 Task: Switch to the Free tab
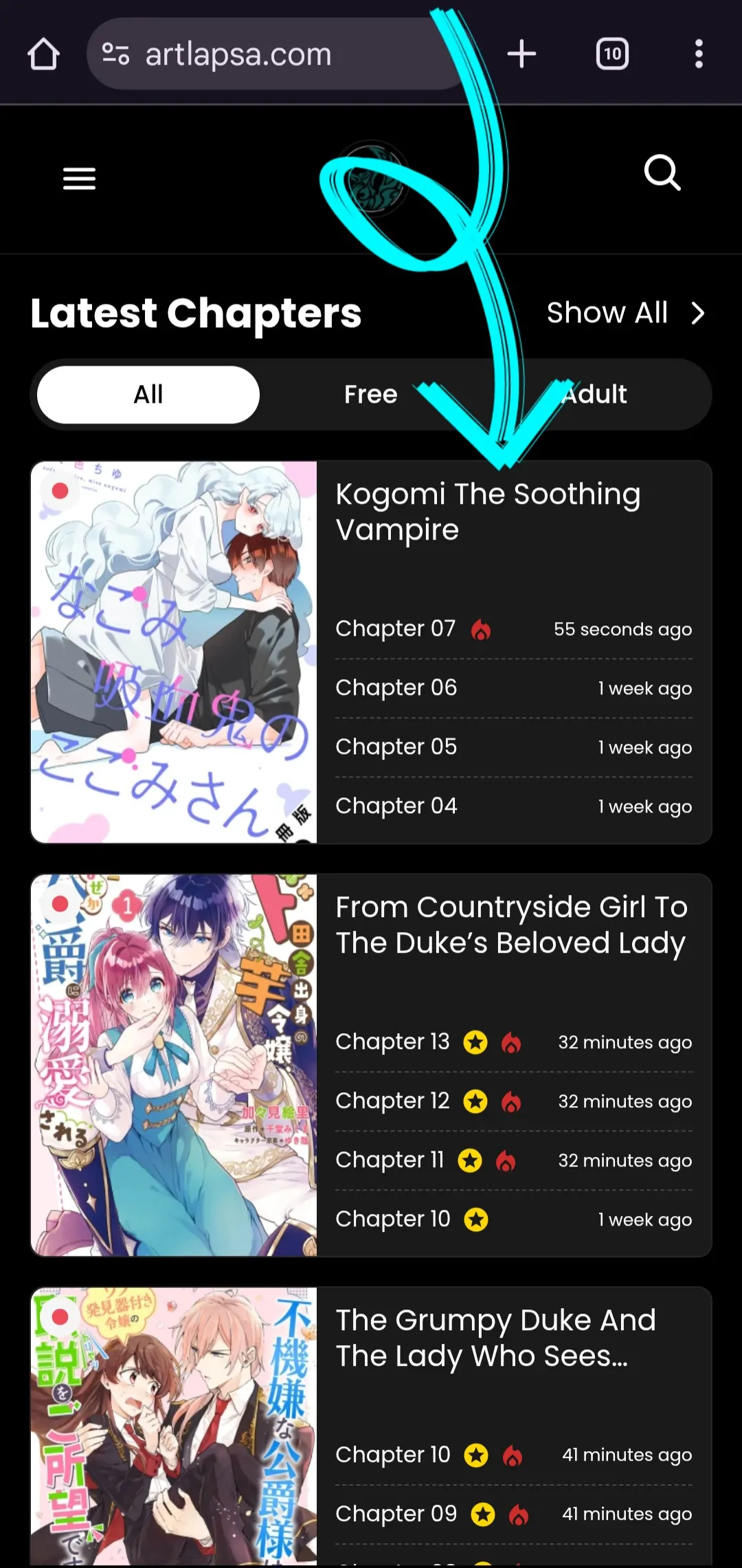click(x=370, y=395)
